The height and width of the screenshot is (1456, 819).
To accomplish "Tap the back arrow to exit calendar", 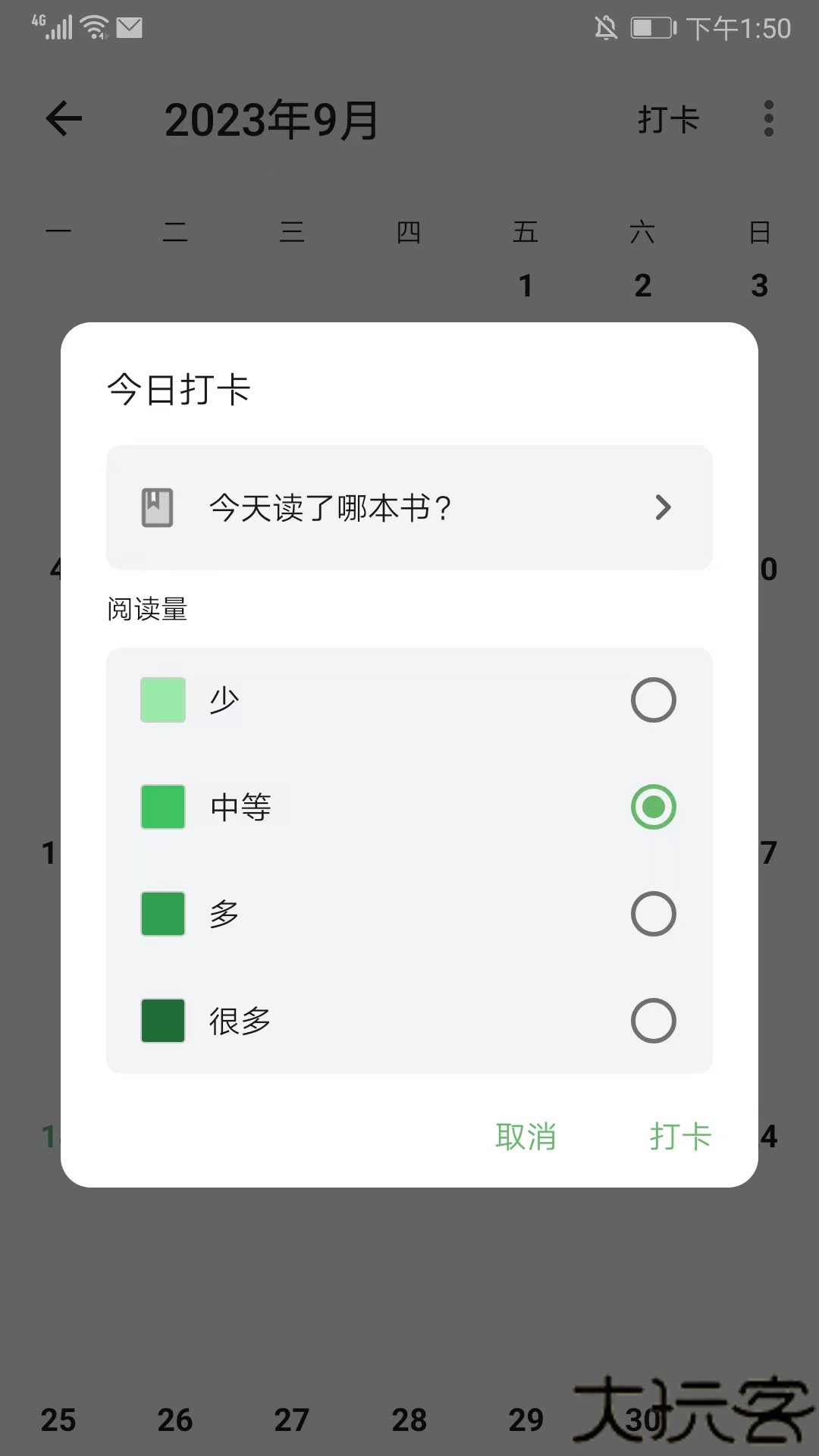I will (64, 118).
